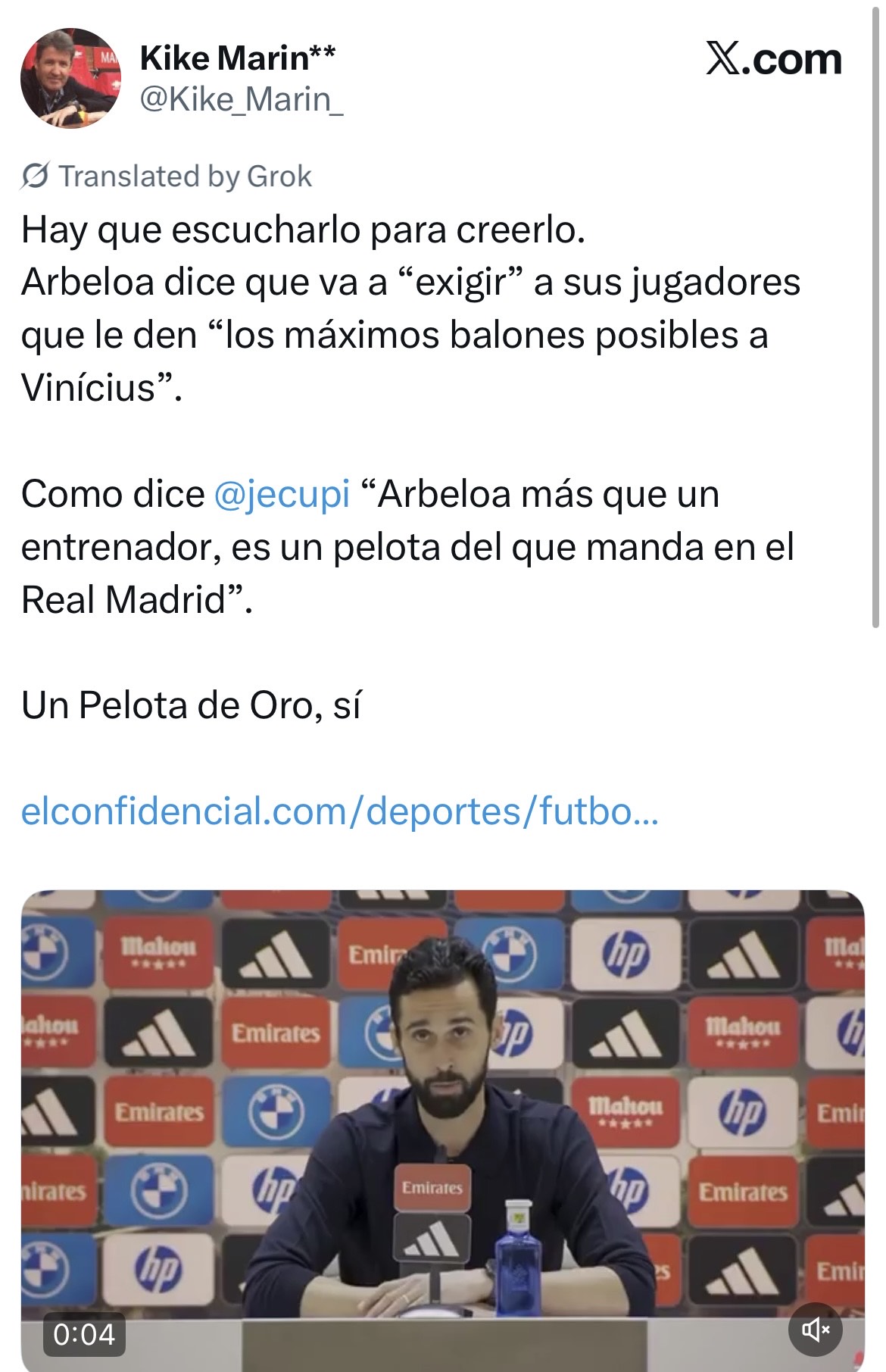View the post on X.com
Screen dimensions: 886x1372
click(773, 60)
